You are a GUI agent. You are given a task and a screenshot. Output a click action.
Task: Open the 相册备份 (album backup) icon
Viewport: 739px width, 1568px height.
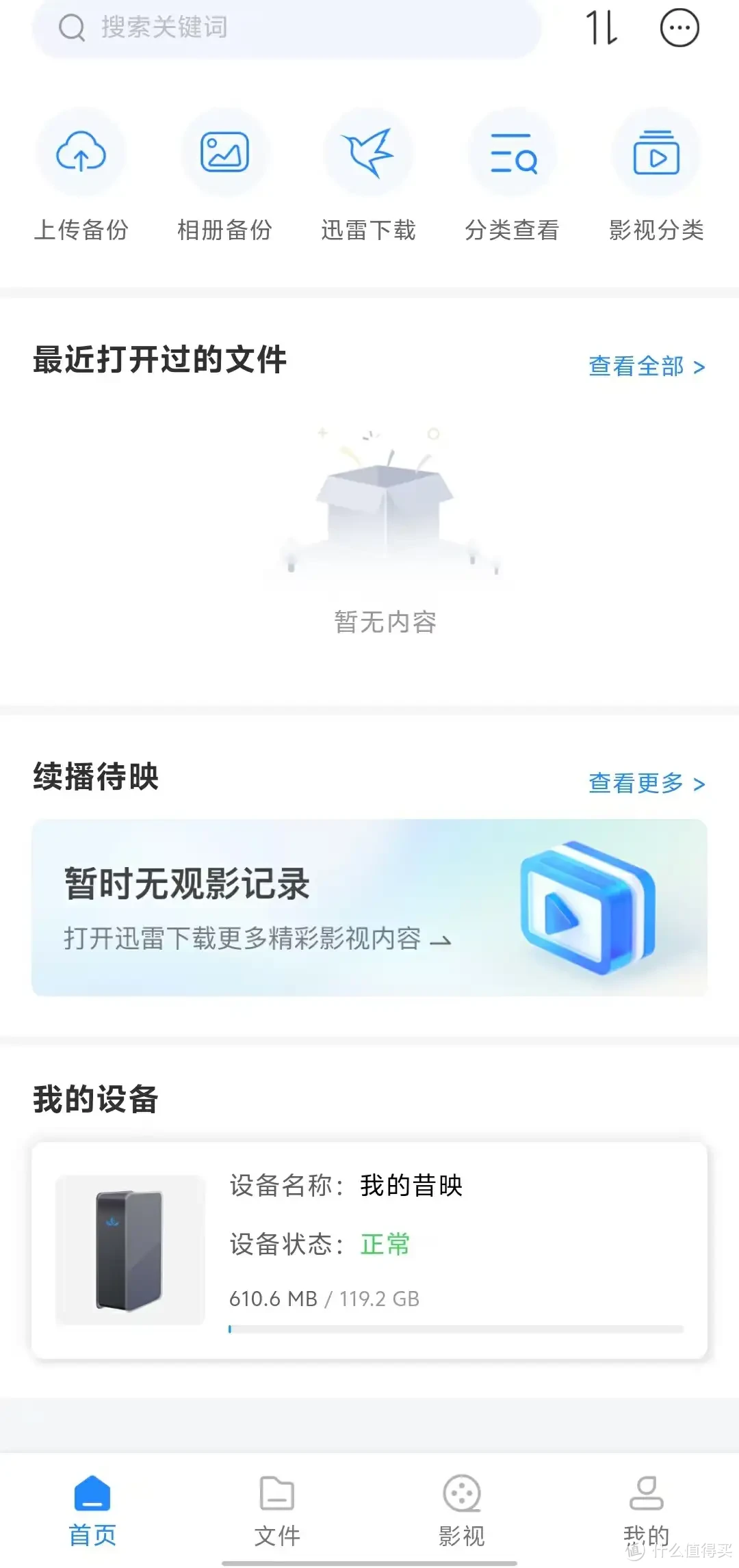(x=224, y=153)
